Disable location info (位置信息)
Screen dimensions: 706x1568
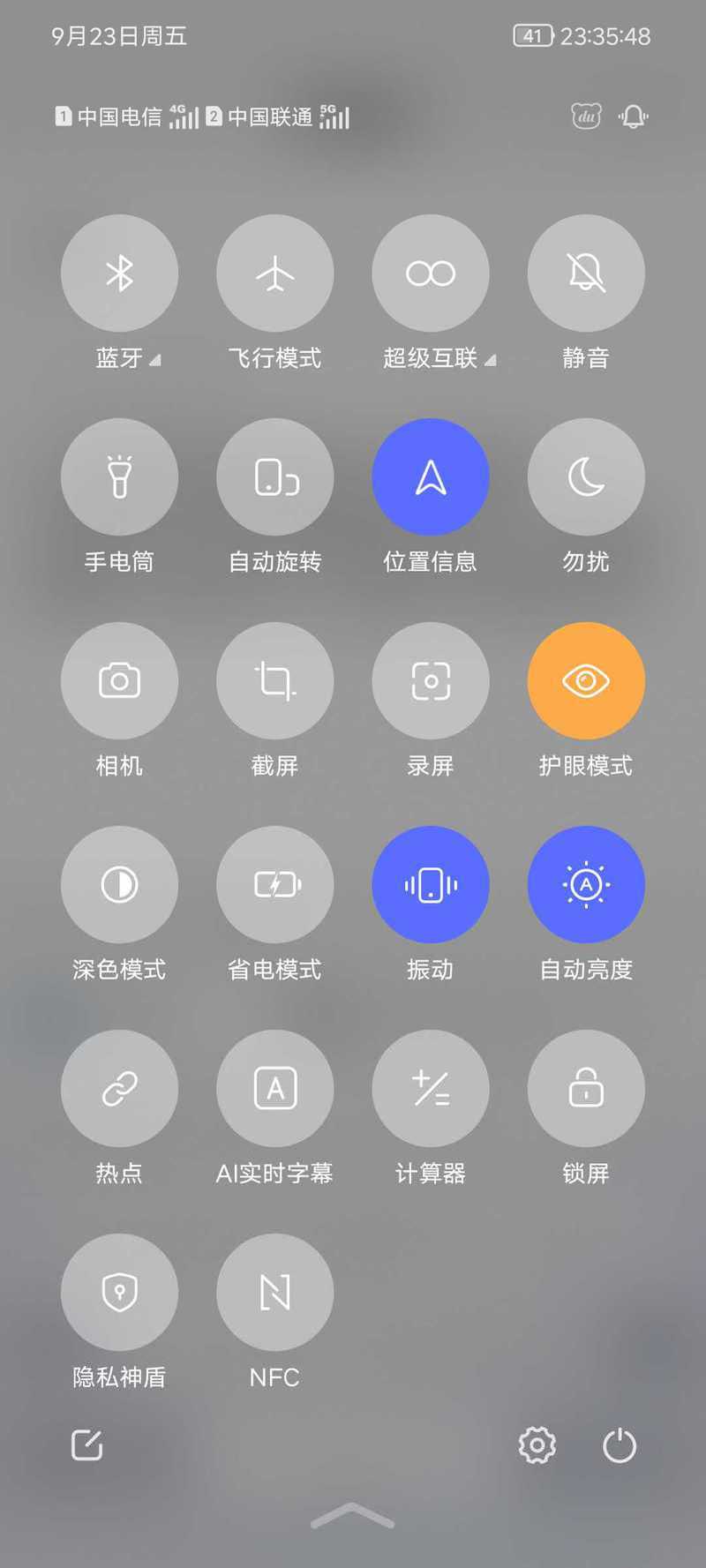(431, 477)
